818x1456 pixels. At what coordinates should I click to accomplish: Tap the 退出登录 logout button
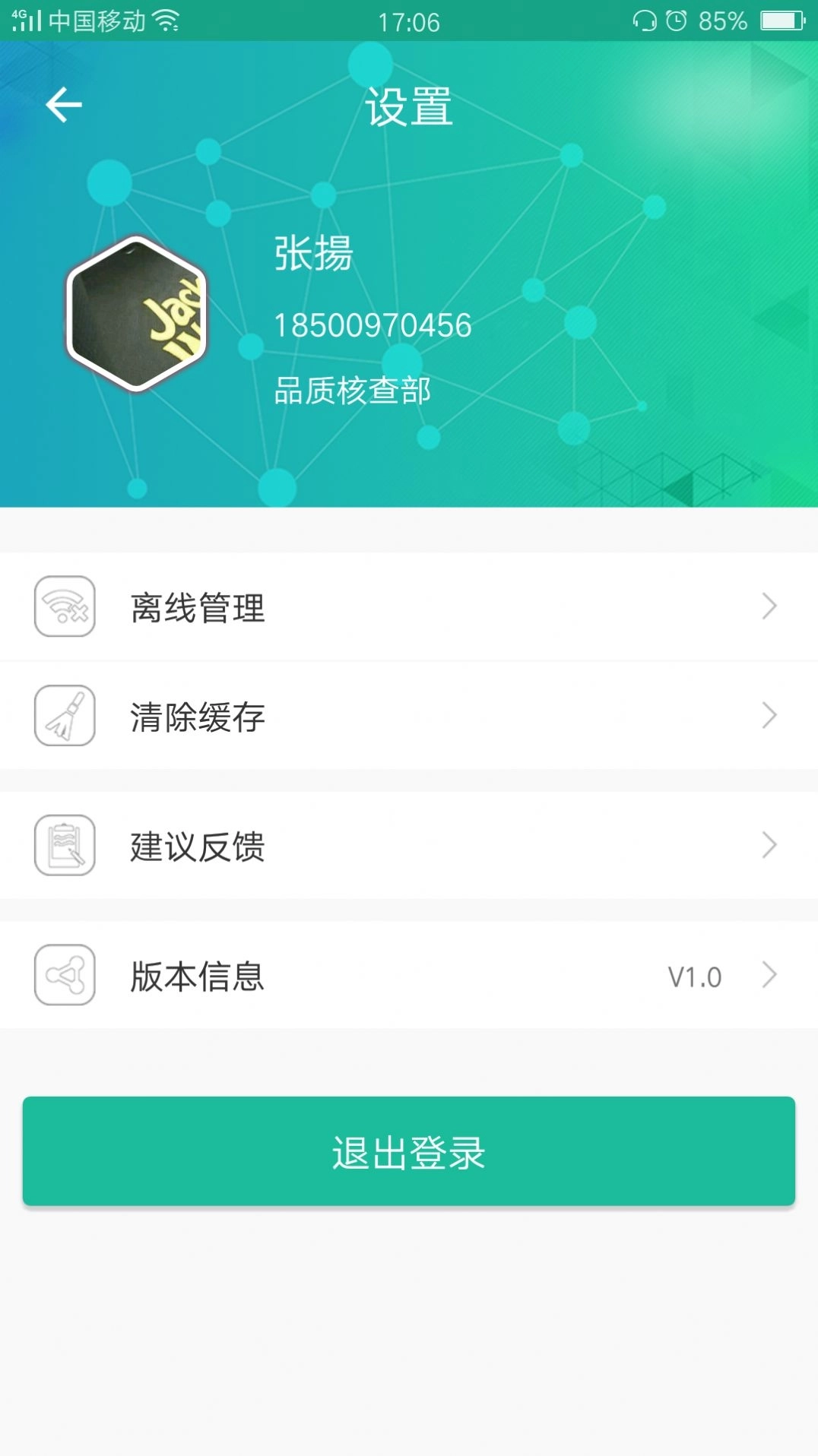[x=409, y=1152]
